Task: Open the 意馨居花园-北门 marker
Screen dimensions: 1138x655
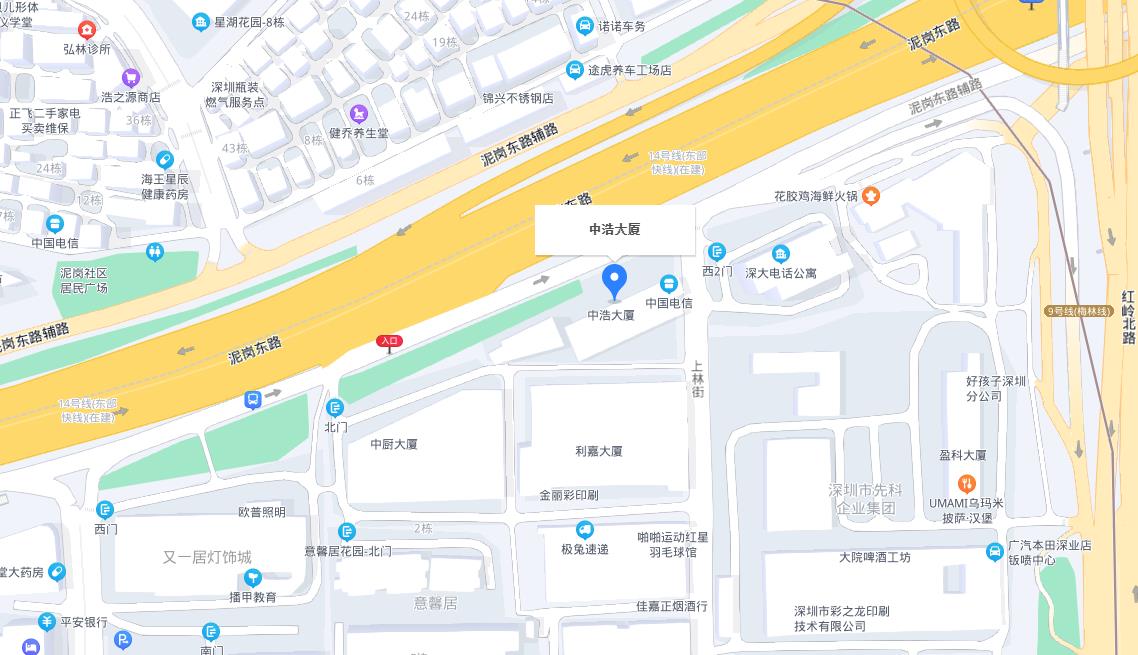Action: [x=347, y=531]
